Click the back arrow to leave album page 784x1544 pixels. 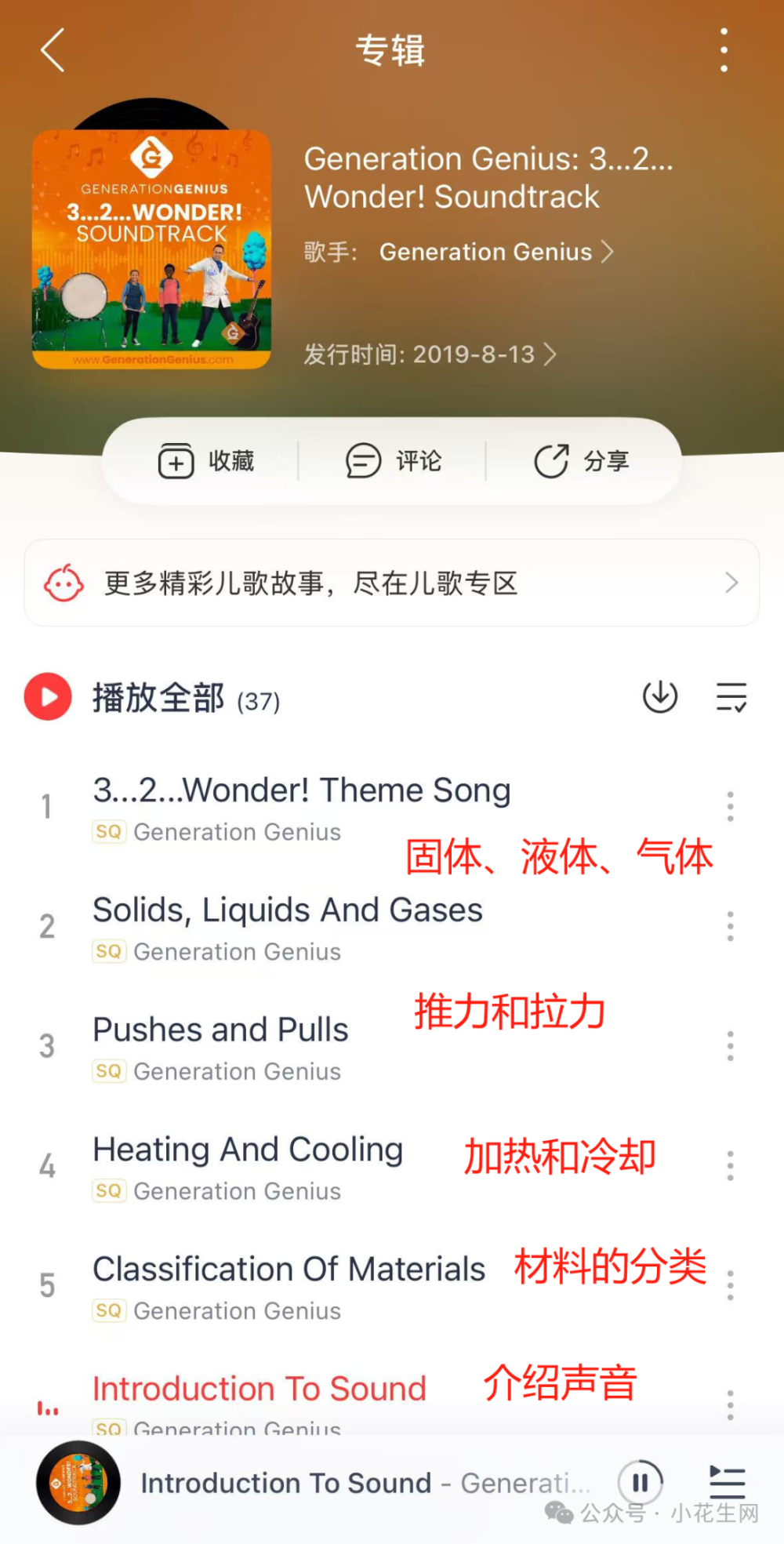53,49
